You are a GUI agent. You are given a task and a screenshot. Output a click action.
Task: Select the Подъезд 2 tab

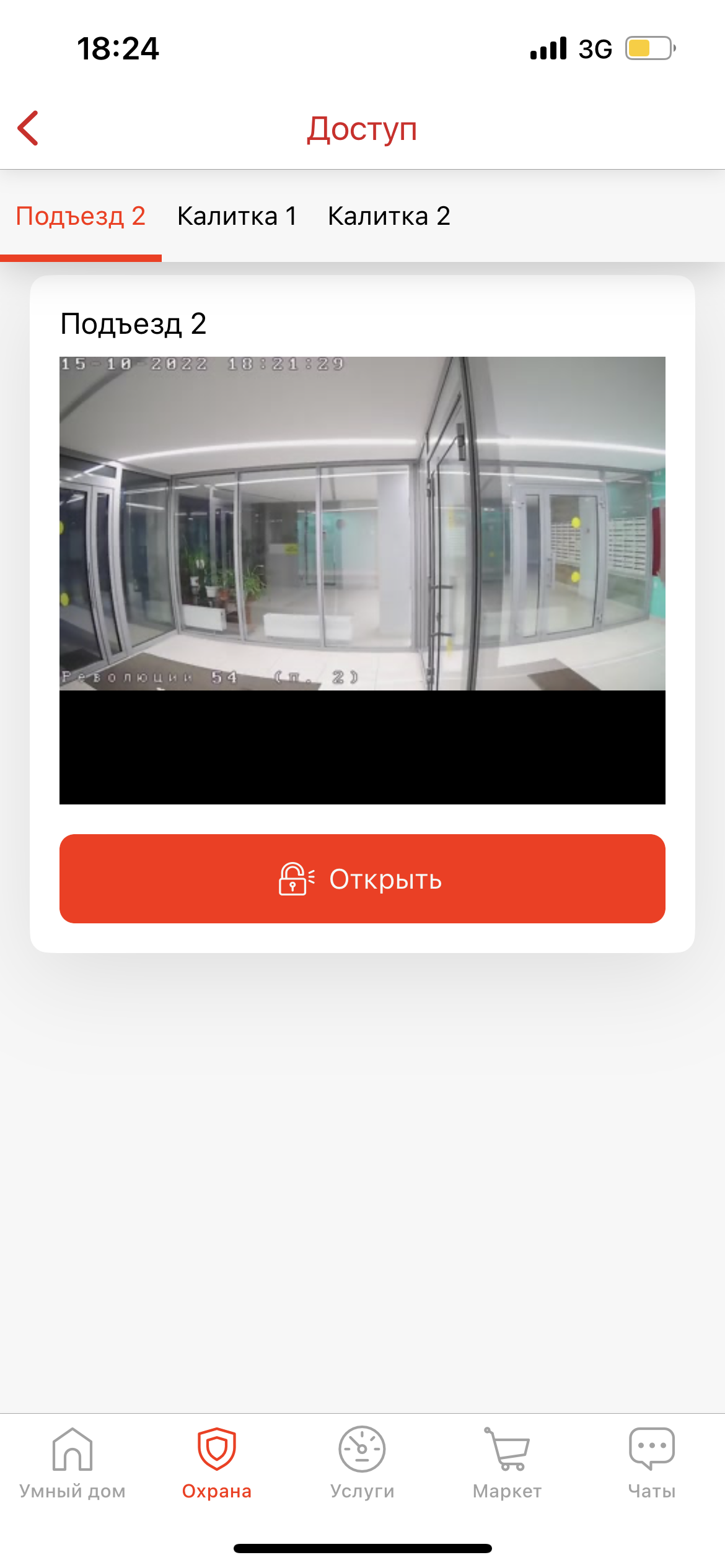point(81,216)
